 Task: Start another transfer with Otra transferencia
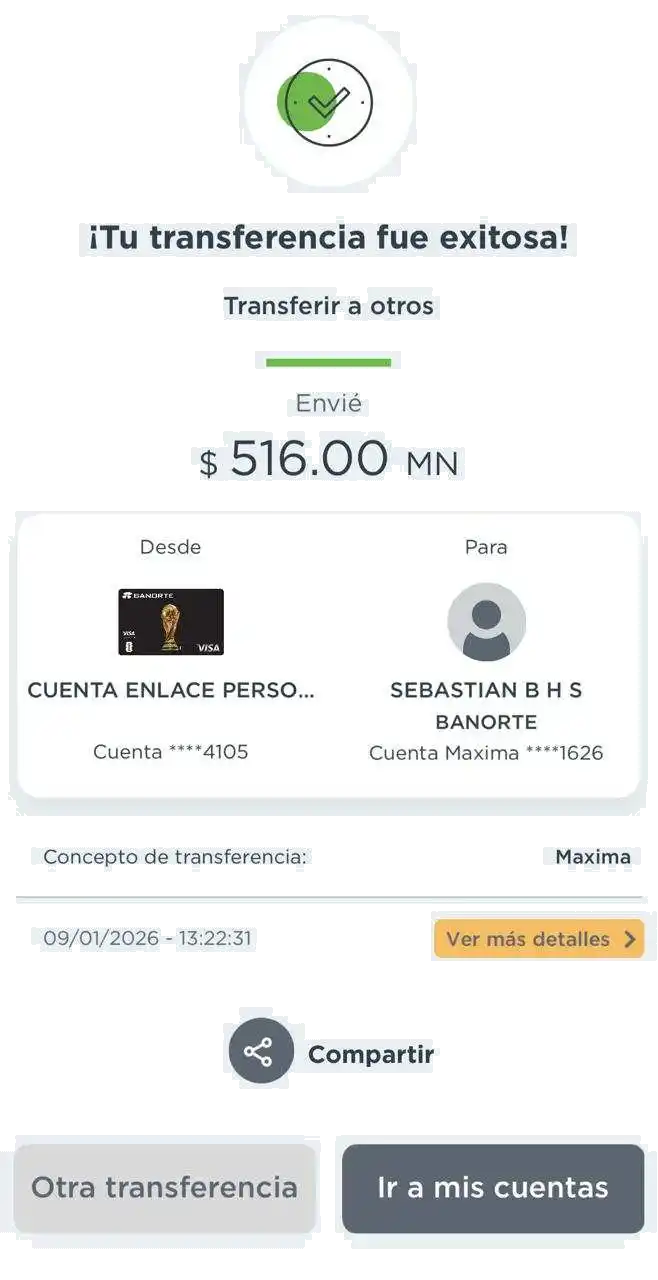(x=165, y=1188)
